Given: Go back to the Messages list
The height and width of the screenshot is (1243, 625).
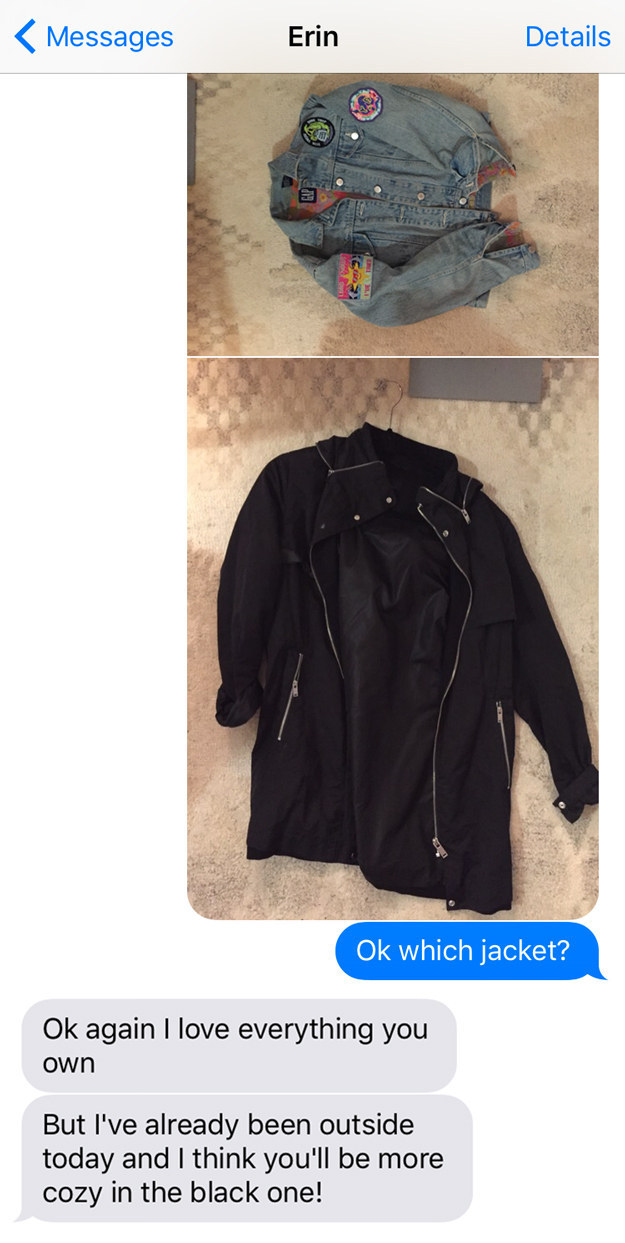Looking at the screenshot, I should pos(94,37).
